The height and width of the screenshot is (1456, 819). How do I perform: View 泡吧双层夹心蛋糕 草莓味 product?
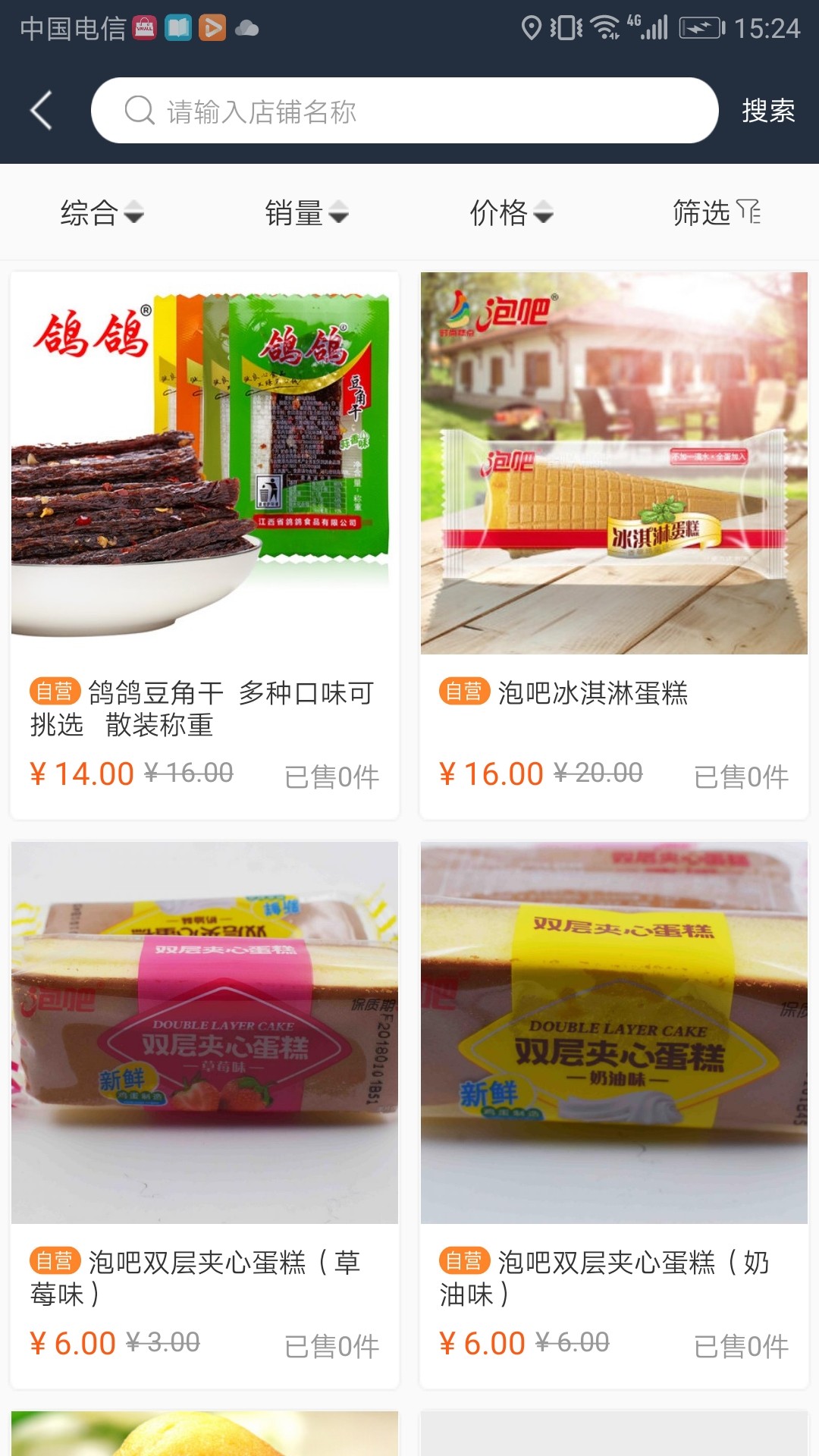(x=205, y=1113)
